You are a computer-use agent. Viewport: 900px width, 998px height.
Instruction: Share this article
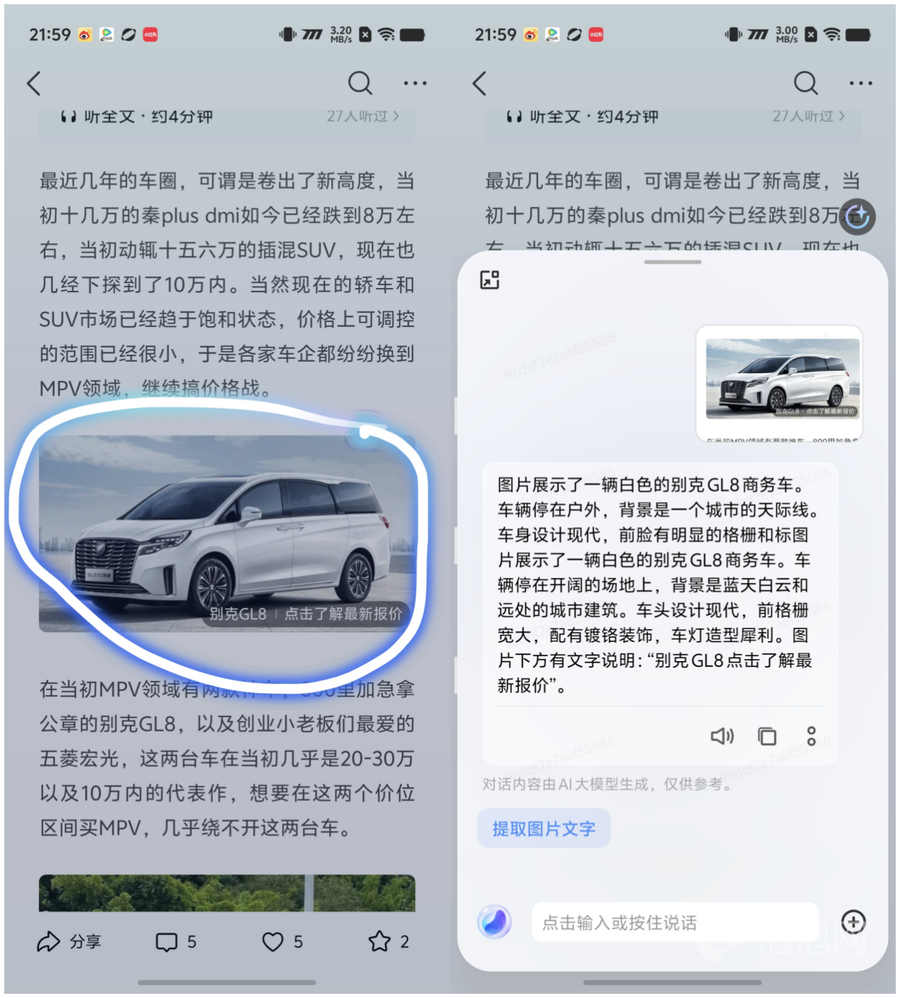[x=68, y=942]
